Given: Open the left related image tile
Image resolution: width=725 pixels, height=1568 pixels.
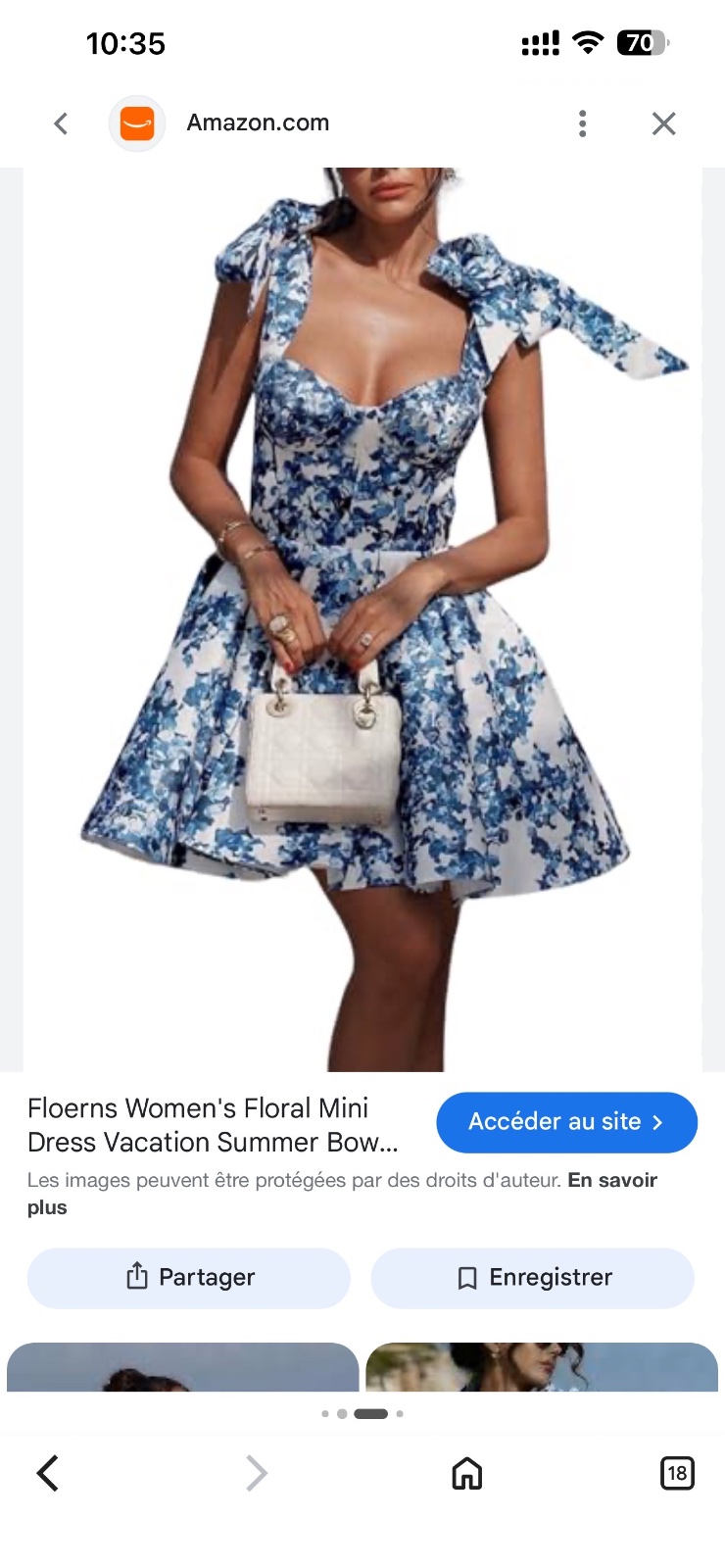Looking at the screenshot, I should click(183, 1367).
